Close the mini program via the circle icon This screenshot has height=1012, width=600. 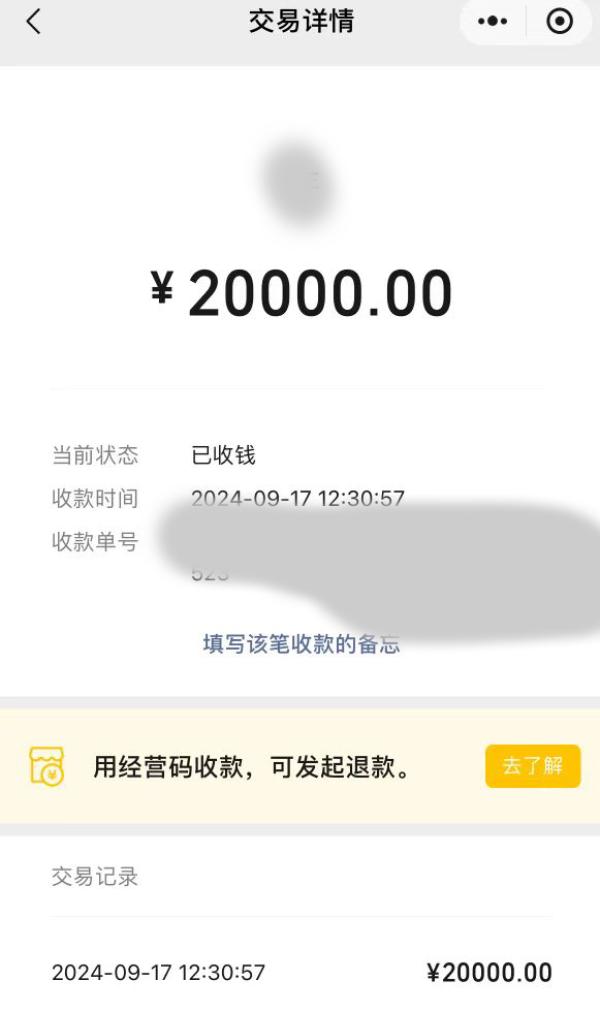[x=560, y=22]
